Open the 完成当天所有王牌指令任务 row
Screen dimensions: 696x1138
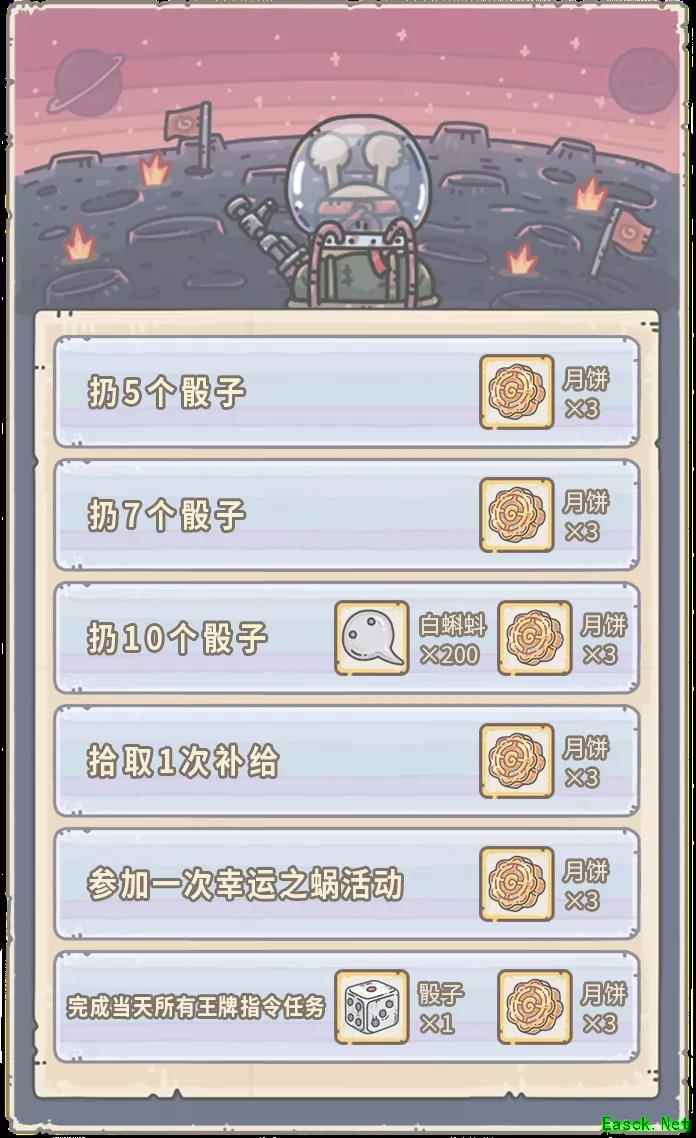[196, 1006]
